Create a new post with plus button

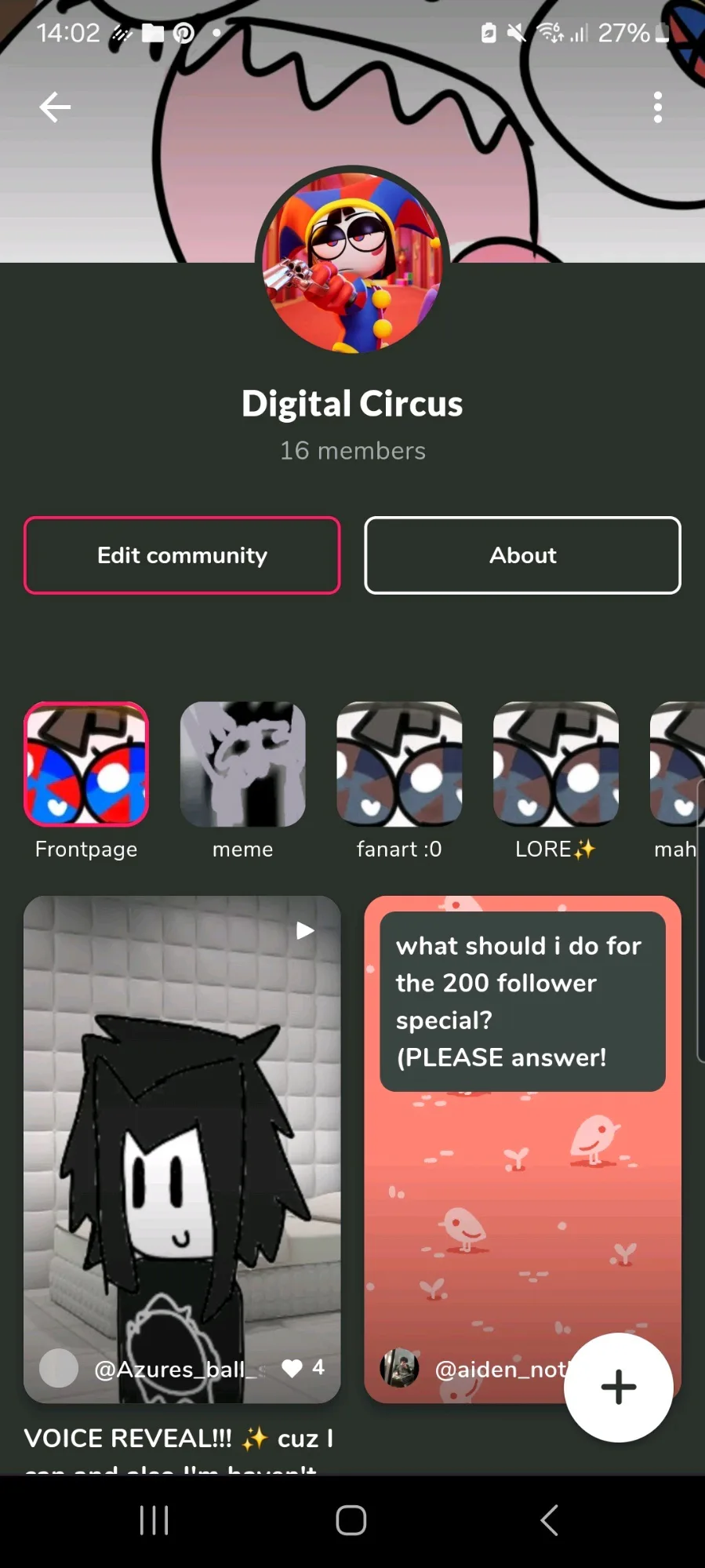coord(618,1387)
